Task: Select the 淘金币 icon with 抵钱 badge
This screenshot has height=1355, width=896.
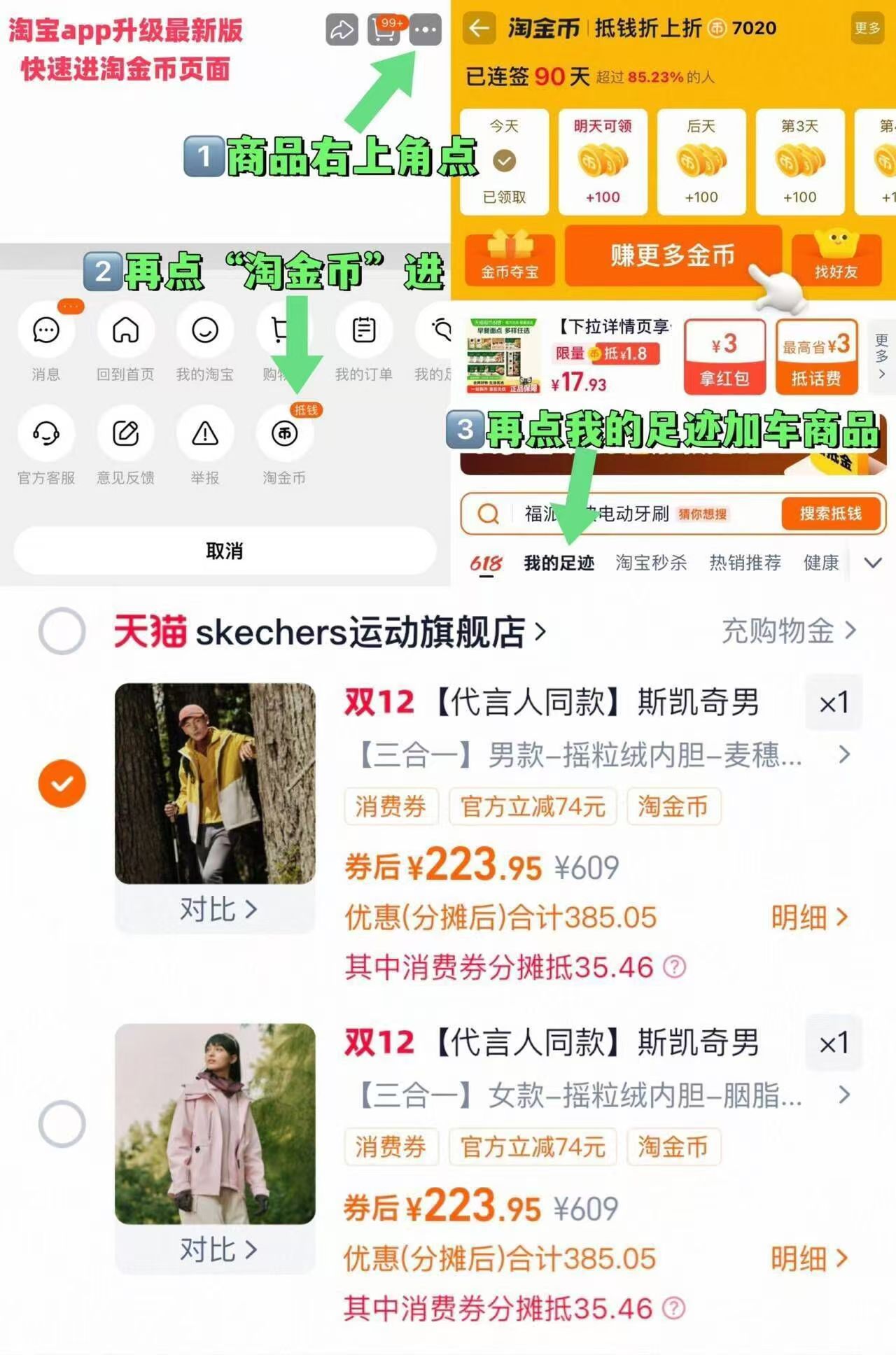Action: pyautogui.click(x=283, y=434)
